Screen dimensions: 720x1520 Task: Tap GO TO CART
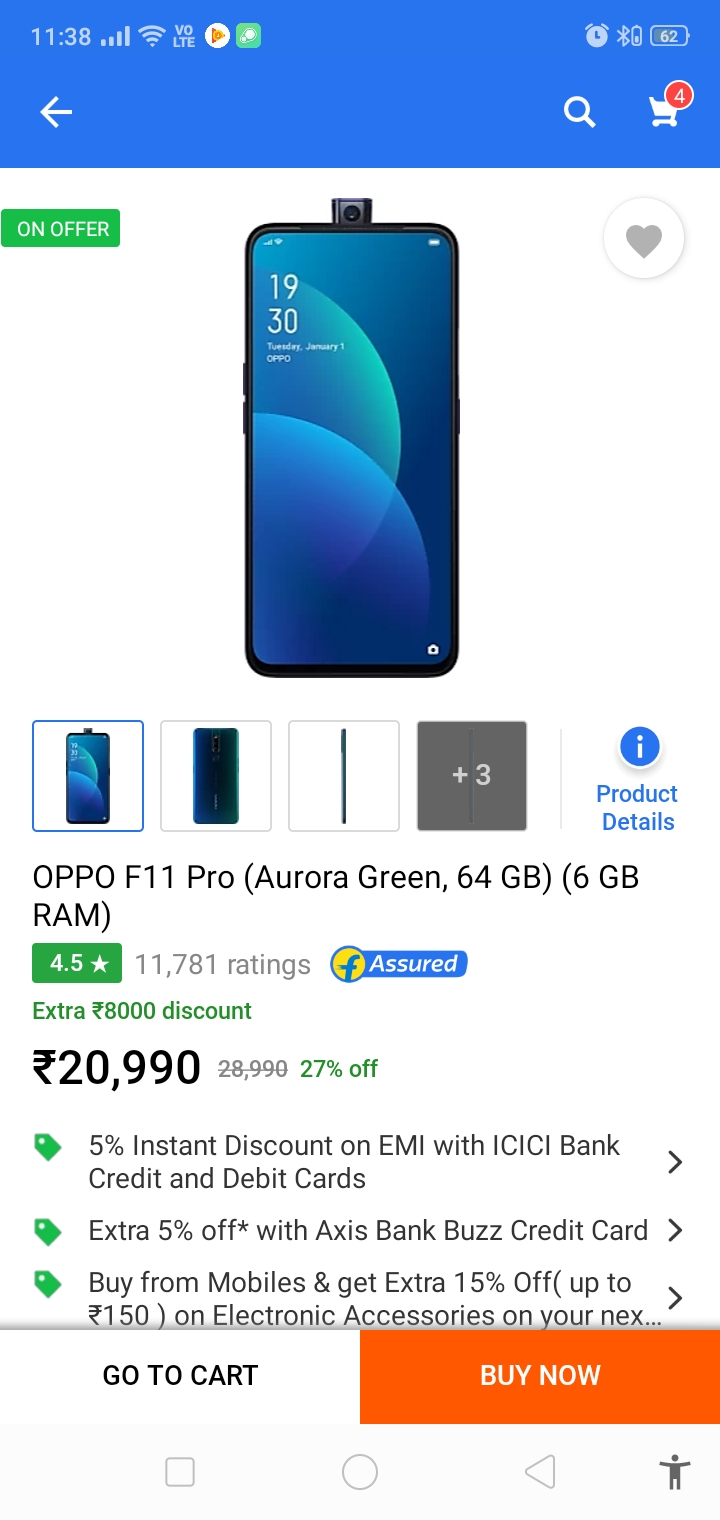point(180,1376)
